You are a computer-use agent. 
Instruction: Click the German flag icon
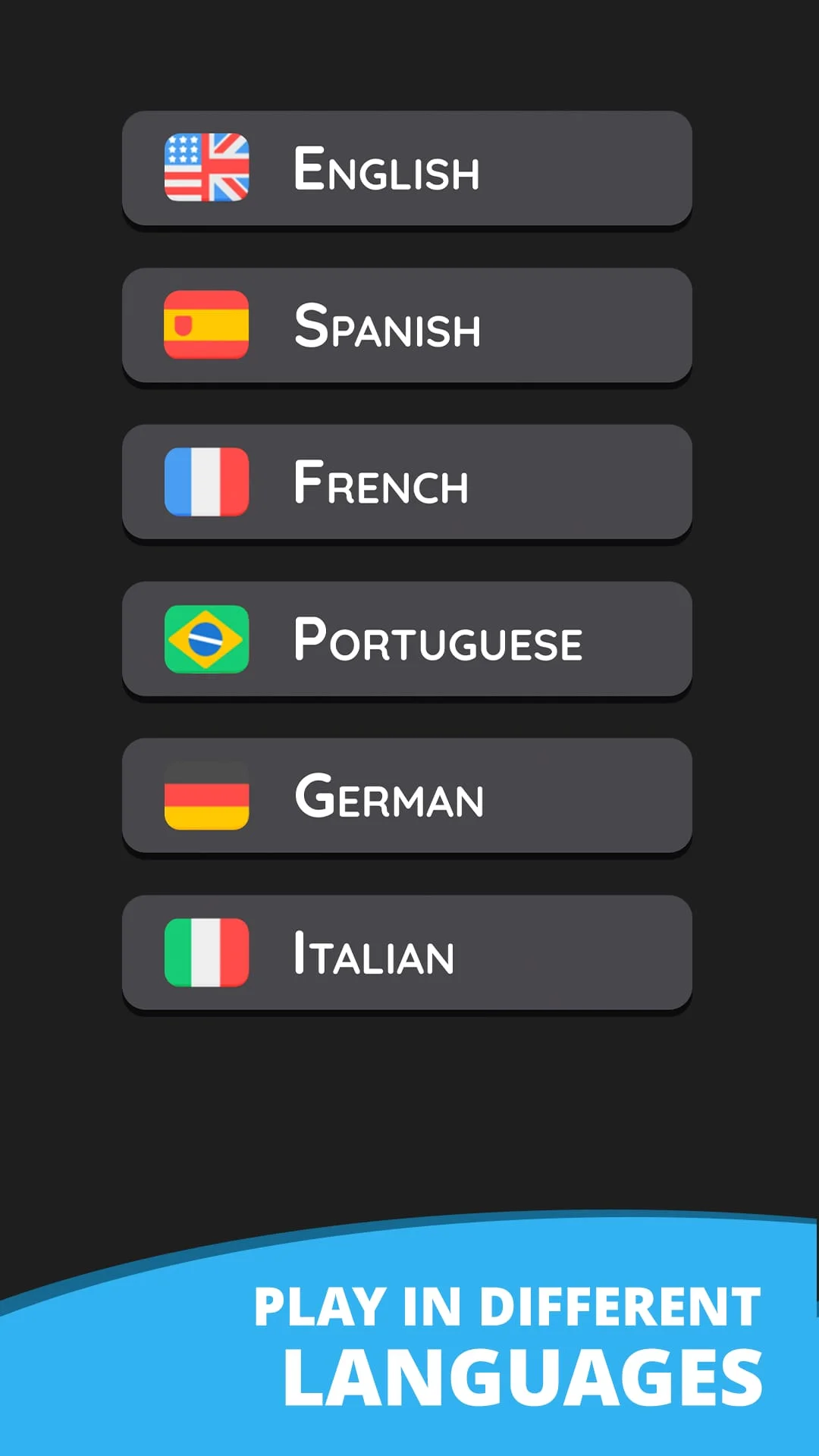coord(206,798)
